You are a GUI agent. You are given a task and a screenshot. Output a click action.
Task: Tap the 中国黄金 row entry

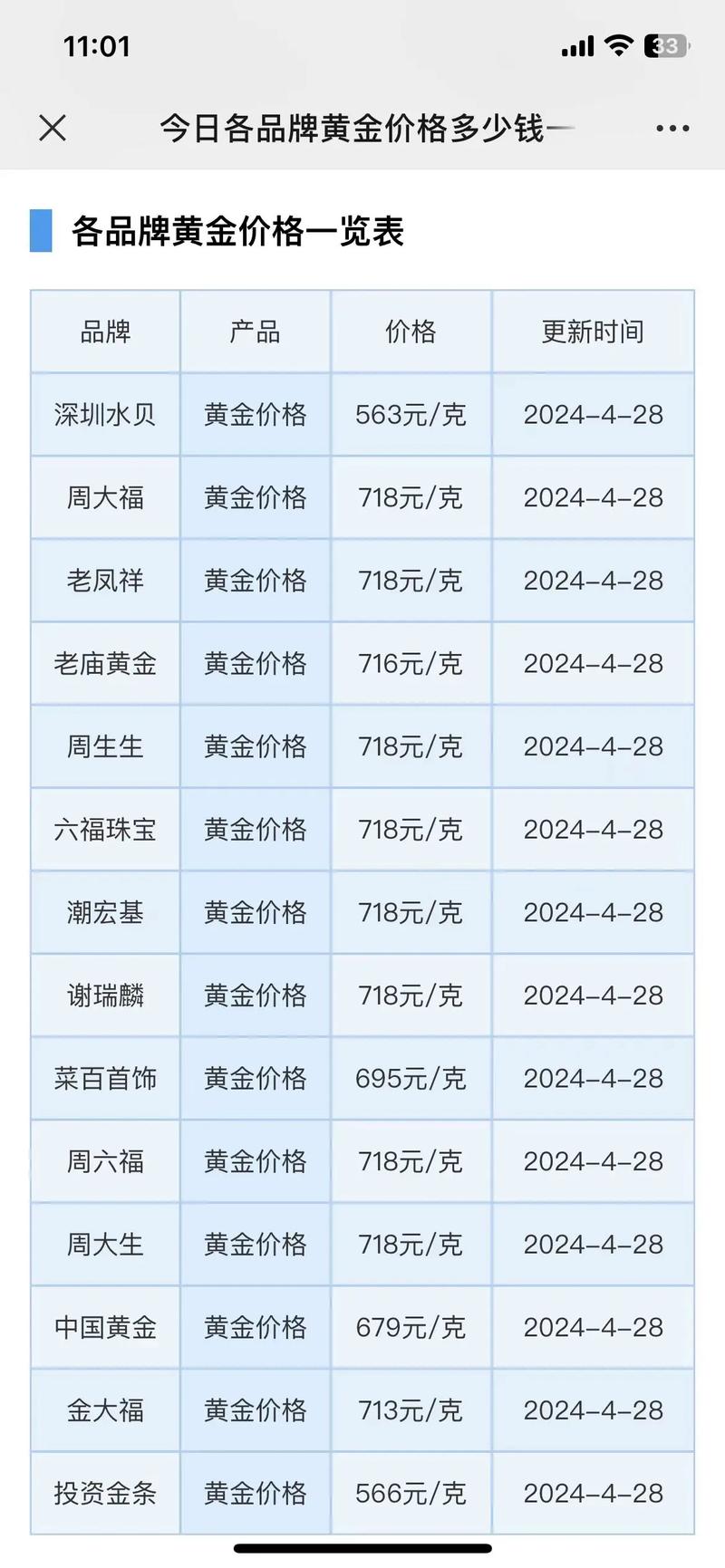(104, 1327)
